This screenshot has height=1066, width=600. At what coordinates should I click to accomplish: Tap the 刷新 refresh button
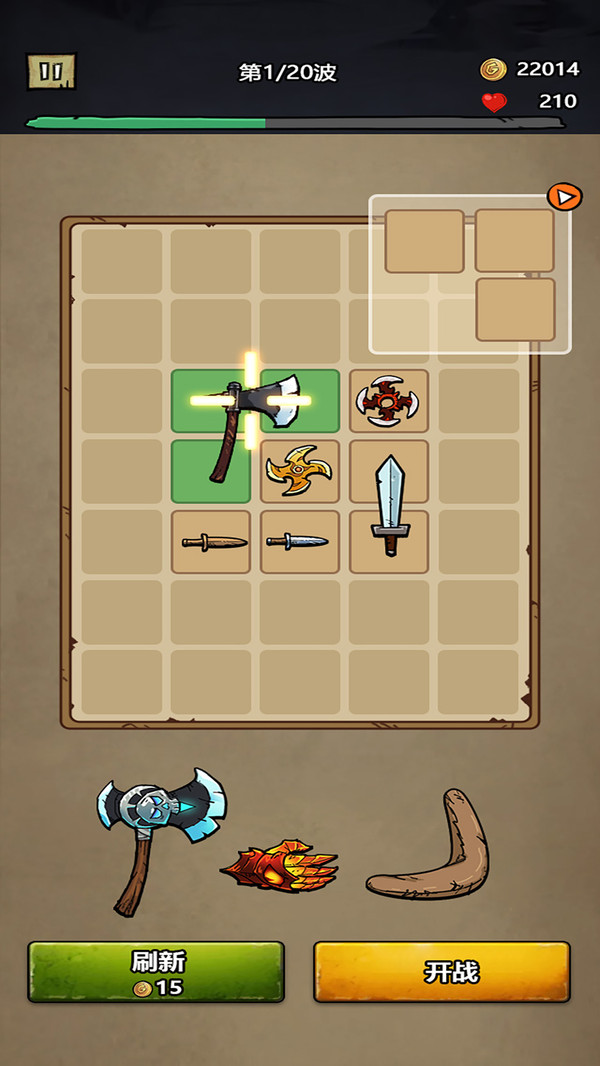[156, 971]
